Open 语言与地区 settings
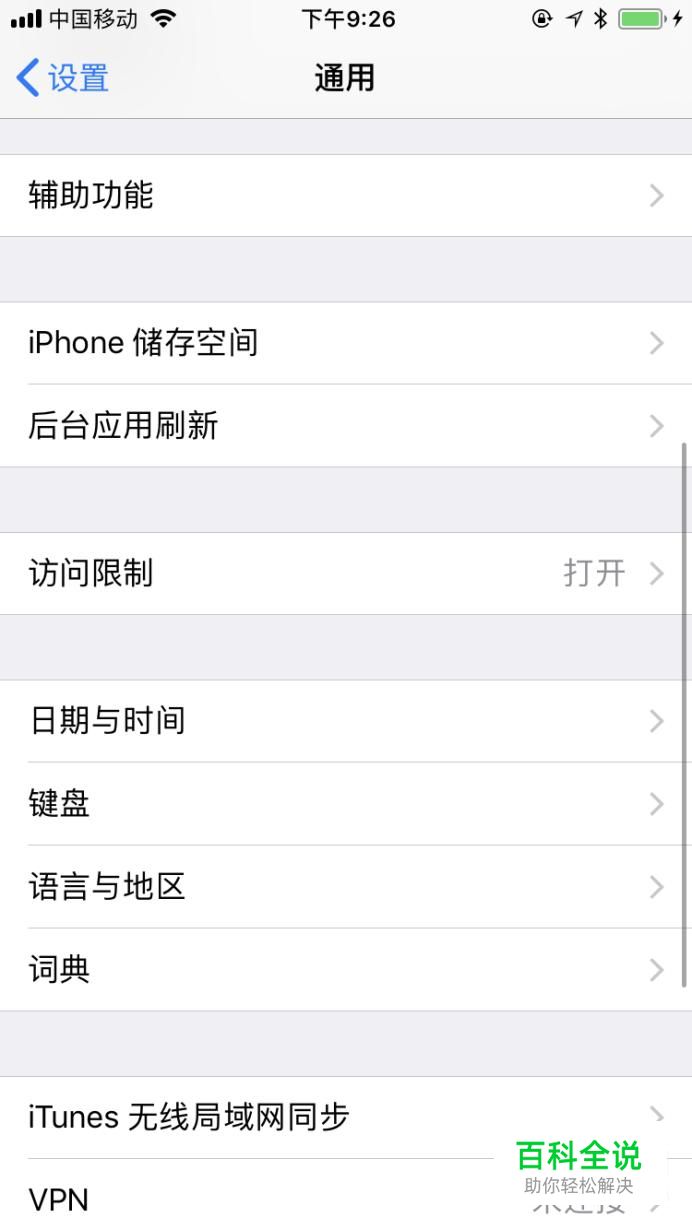Viewport: 692px width, 1230px height. (x=345, y=887)
